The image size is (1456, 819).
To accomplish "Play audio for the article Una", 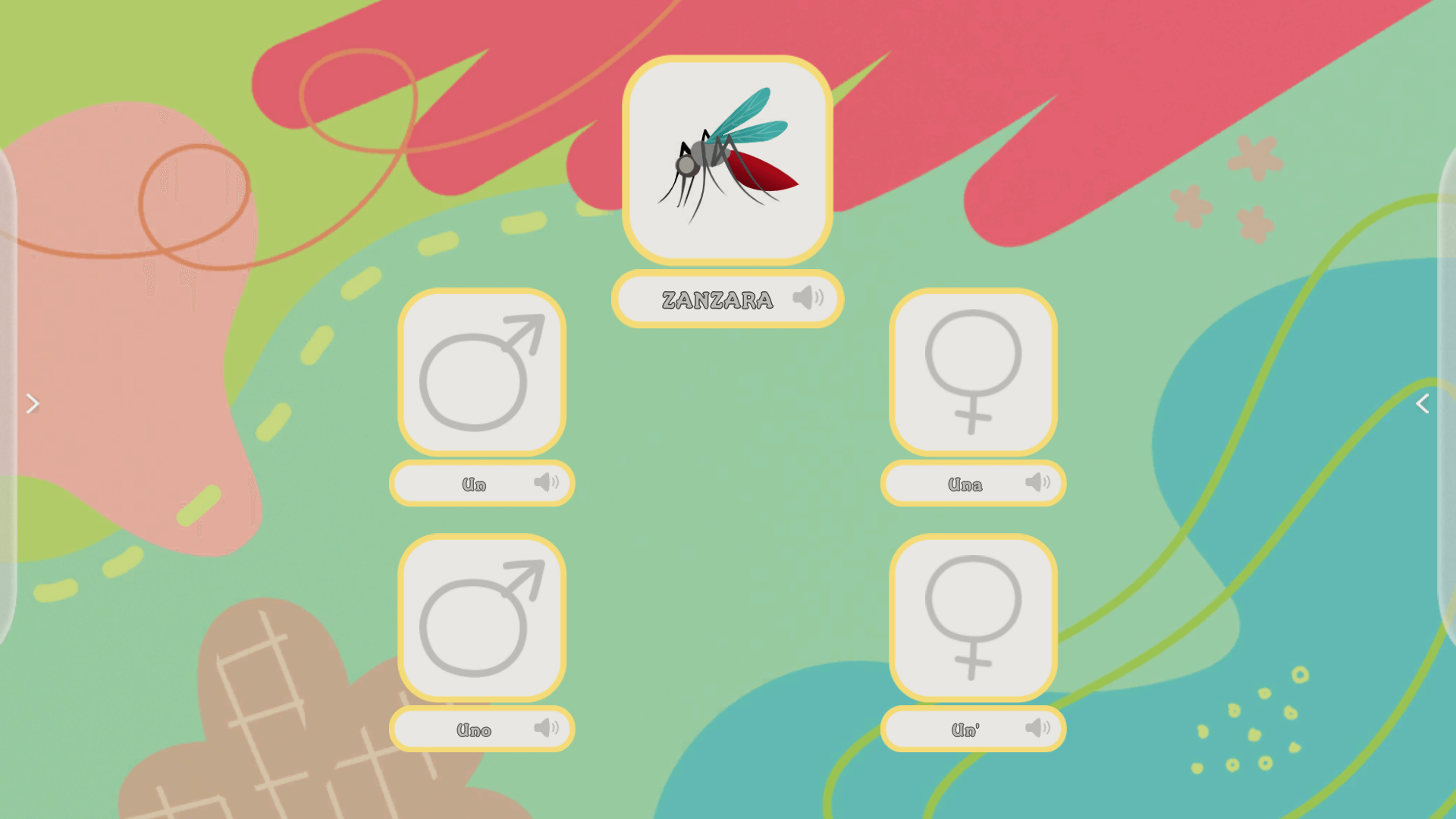I will point(1037,482).
